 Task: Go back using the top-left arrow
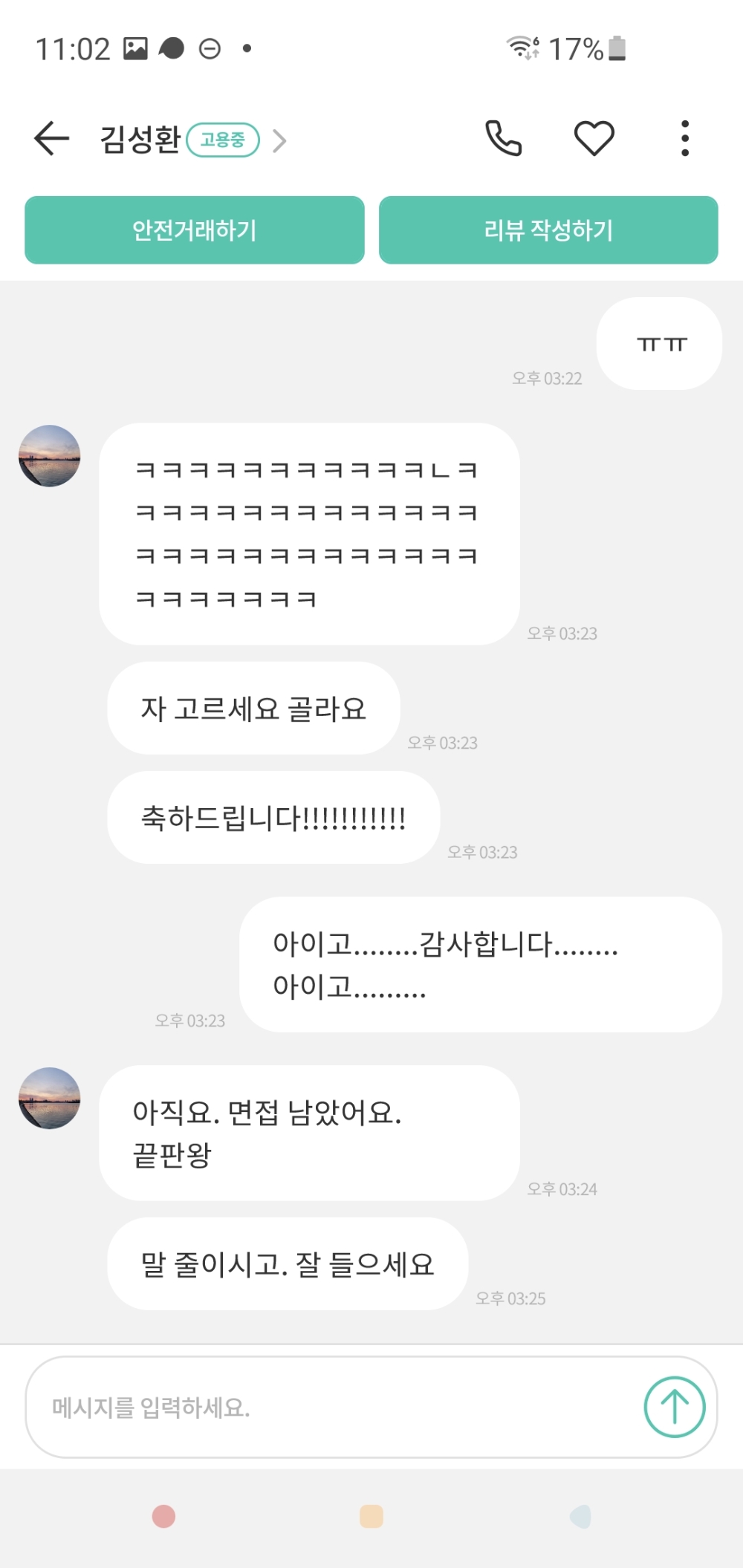point(52,139)
